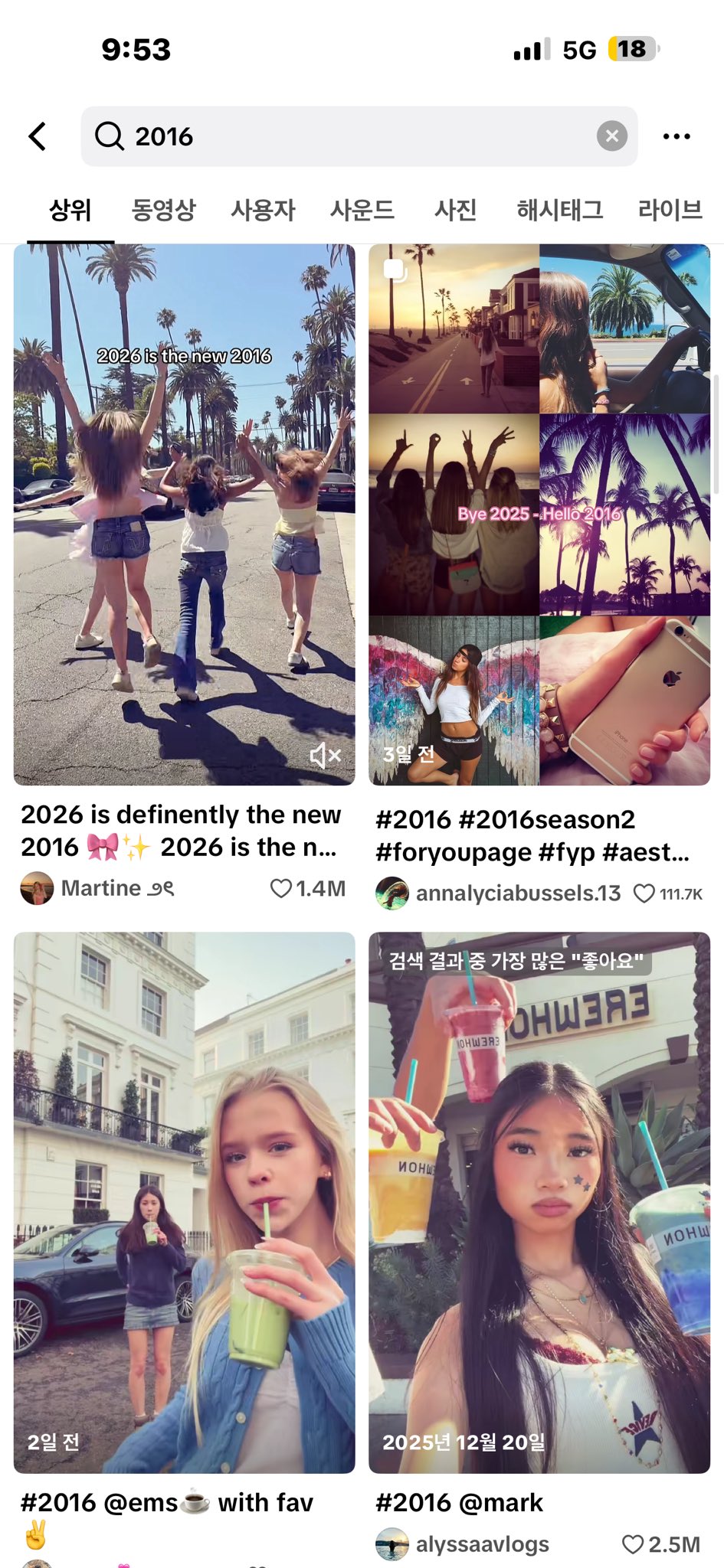Image resolution: width=724 pixels, height=1568 pixels.
Task: Unmute the sound on Martine's video
Action: [325, 756]
